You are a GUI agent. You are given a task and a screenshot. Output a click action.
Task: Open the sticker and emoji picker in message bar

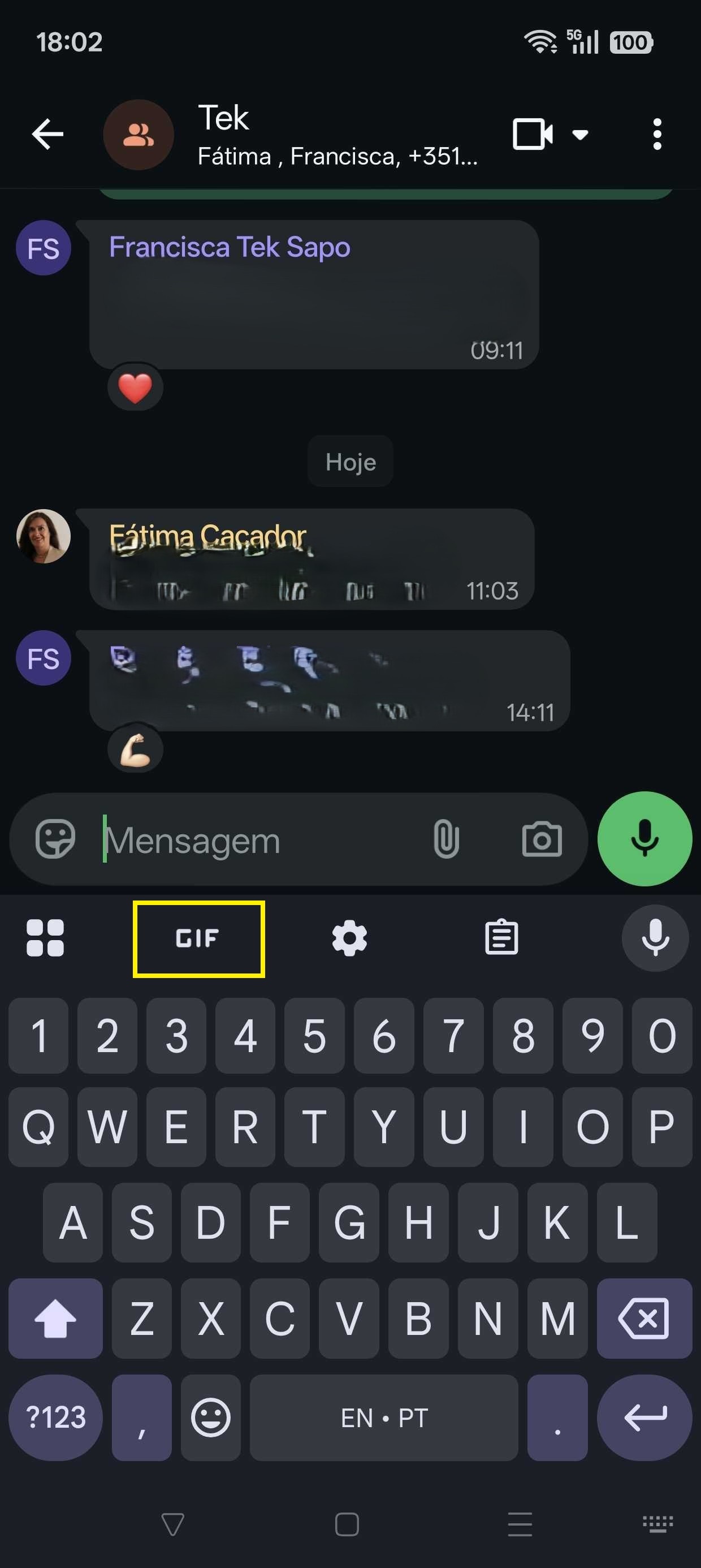tap(55, 839)
